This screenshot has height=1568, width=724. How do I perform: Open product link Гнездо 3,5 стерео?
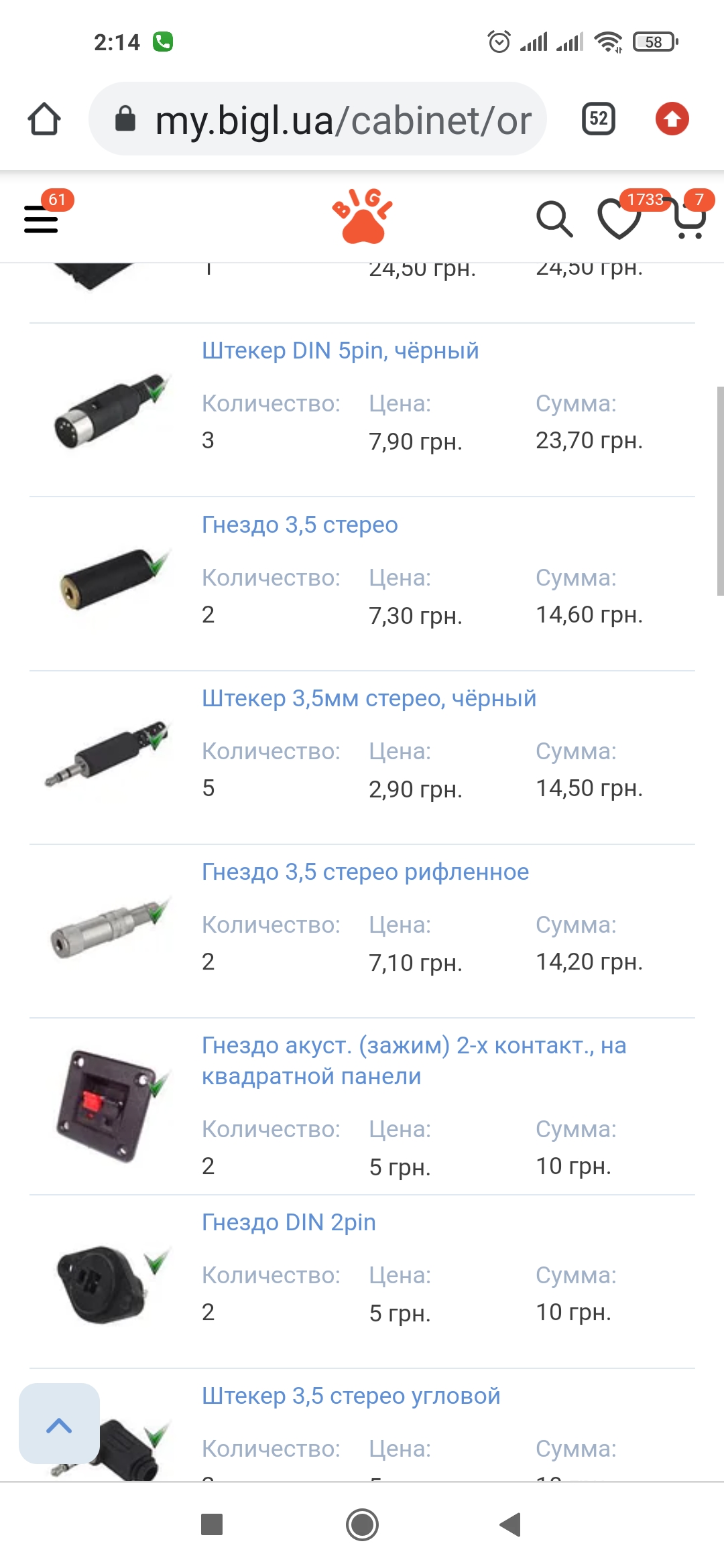[x=300, y=525]
